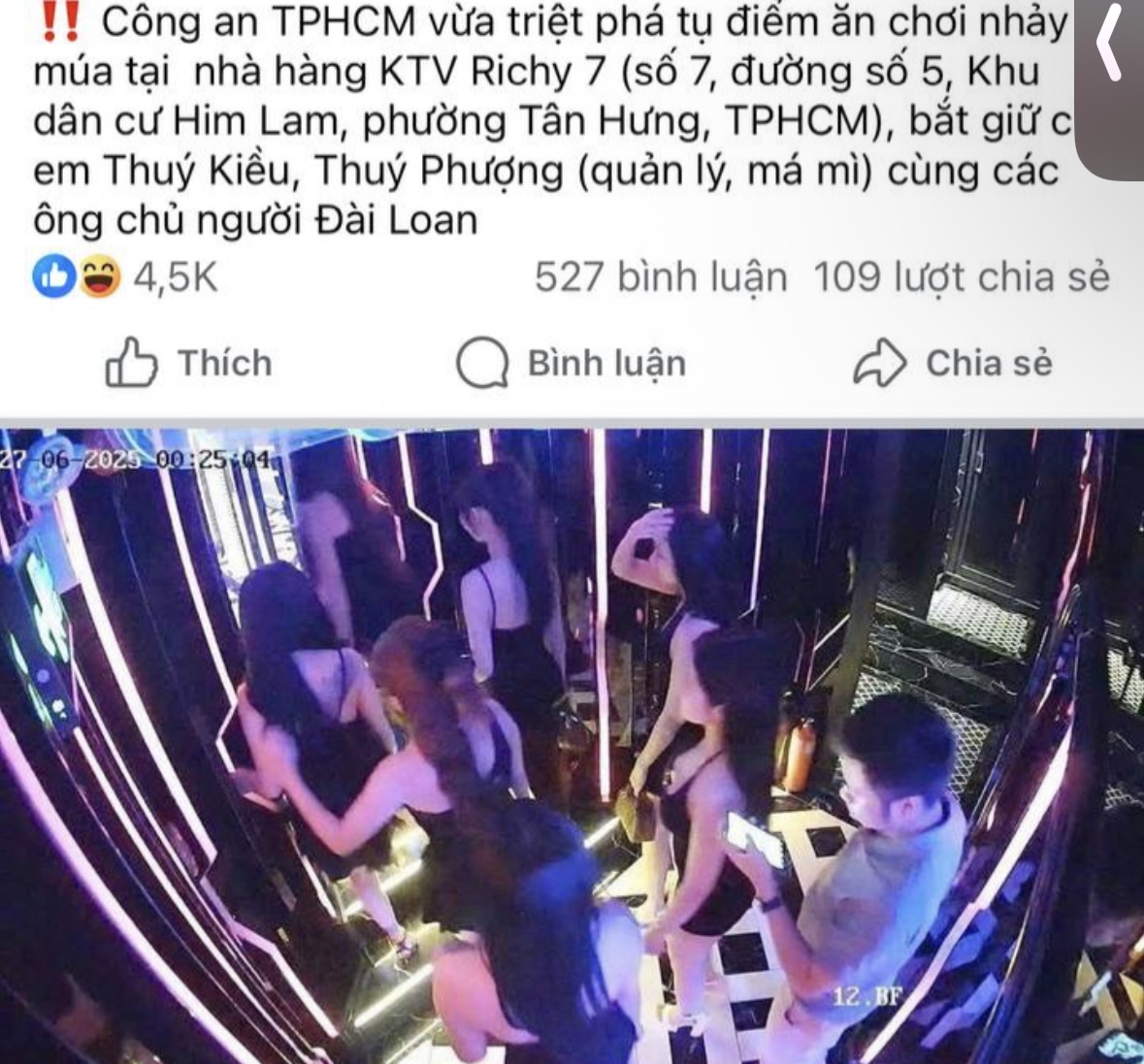
Task: Open the CCTV photo in the post
Action: coord(572,745)
